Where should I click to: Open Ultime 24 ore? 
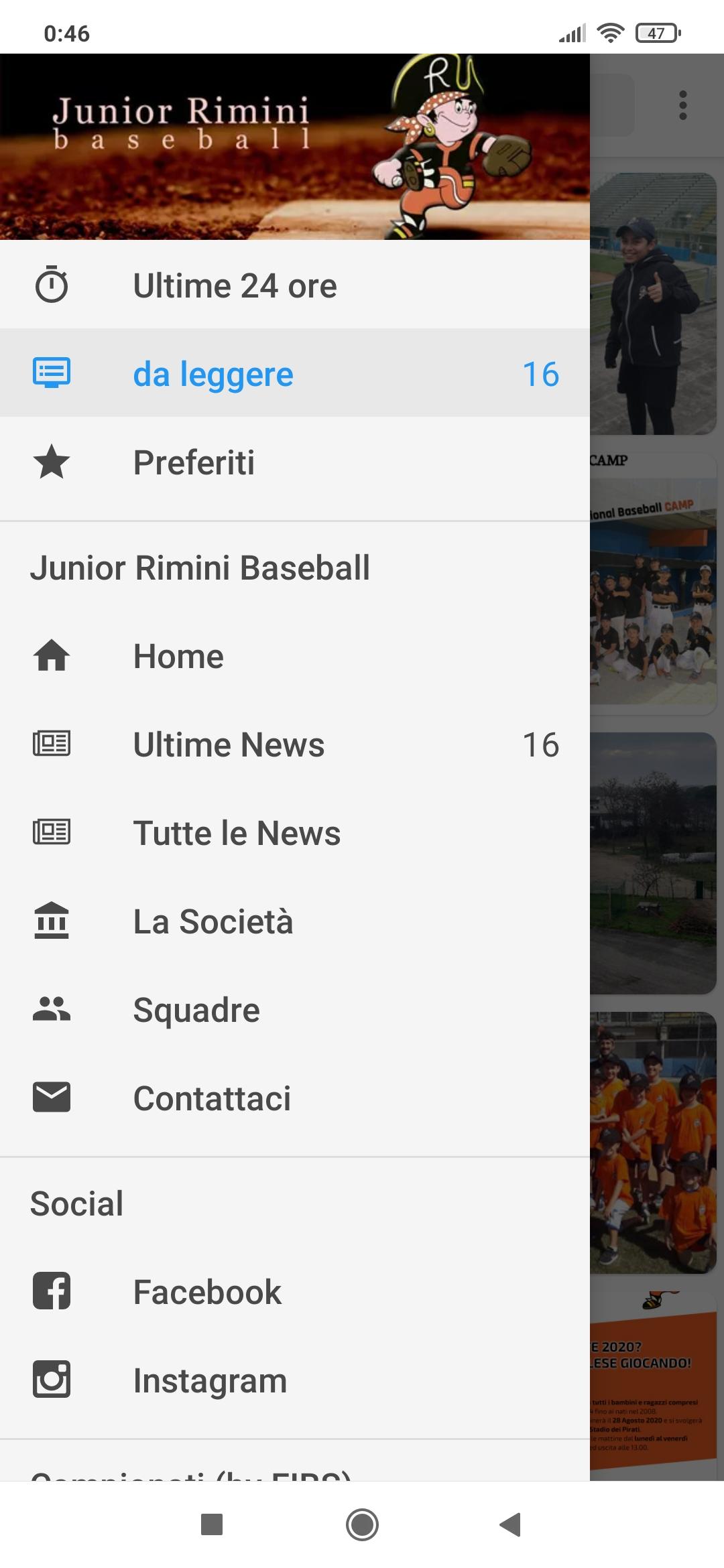tap(295, 285)
